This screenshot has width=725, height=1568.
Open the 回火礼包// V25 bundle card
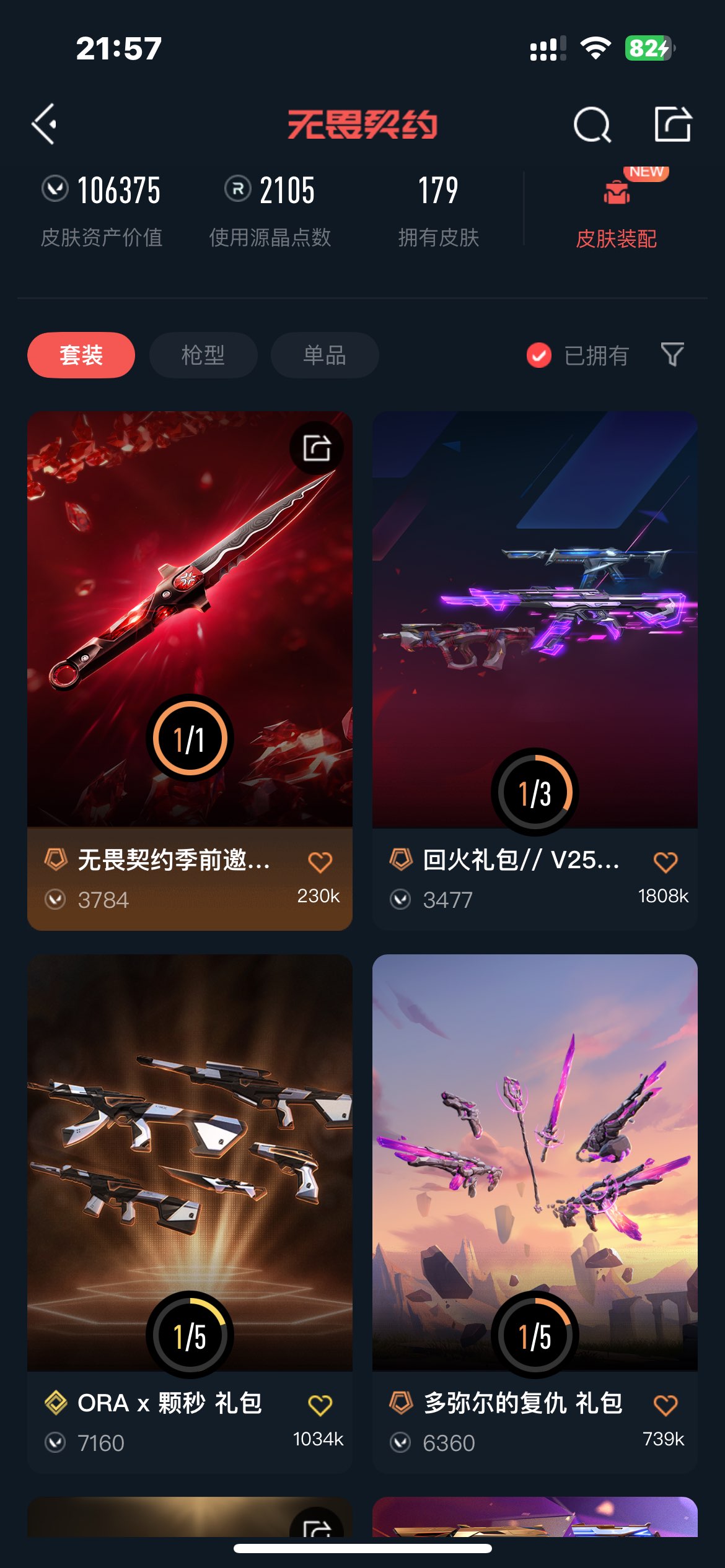(x=534, y=619)
